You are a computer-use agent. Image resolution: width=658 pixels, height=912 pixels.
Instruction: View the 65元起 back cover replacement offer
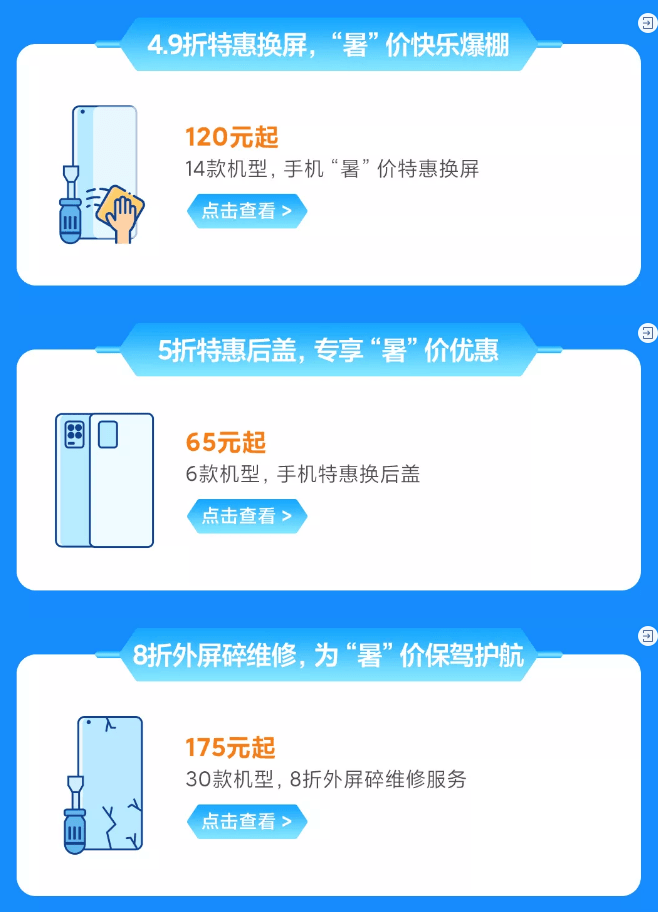pos(246,516)
